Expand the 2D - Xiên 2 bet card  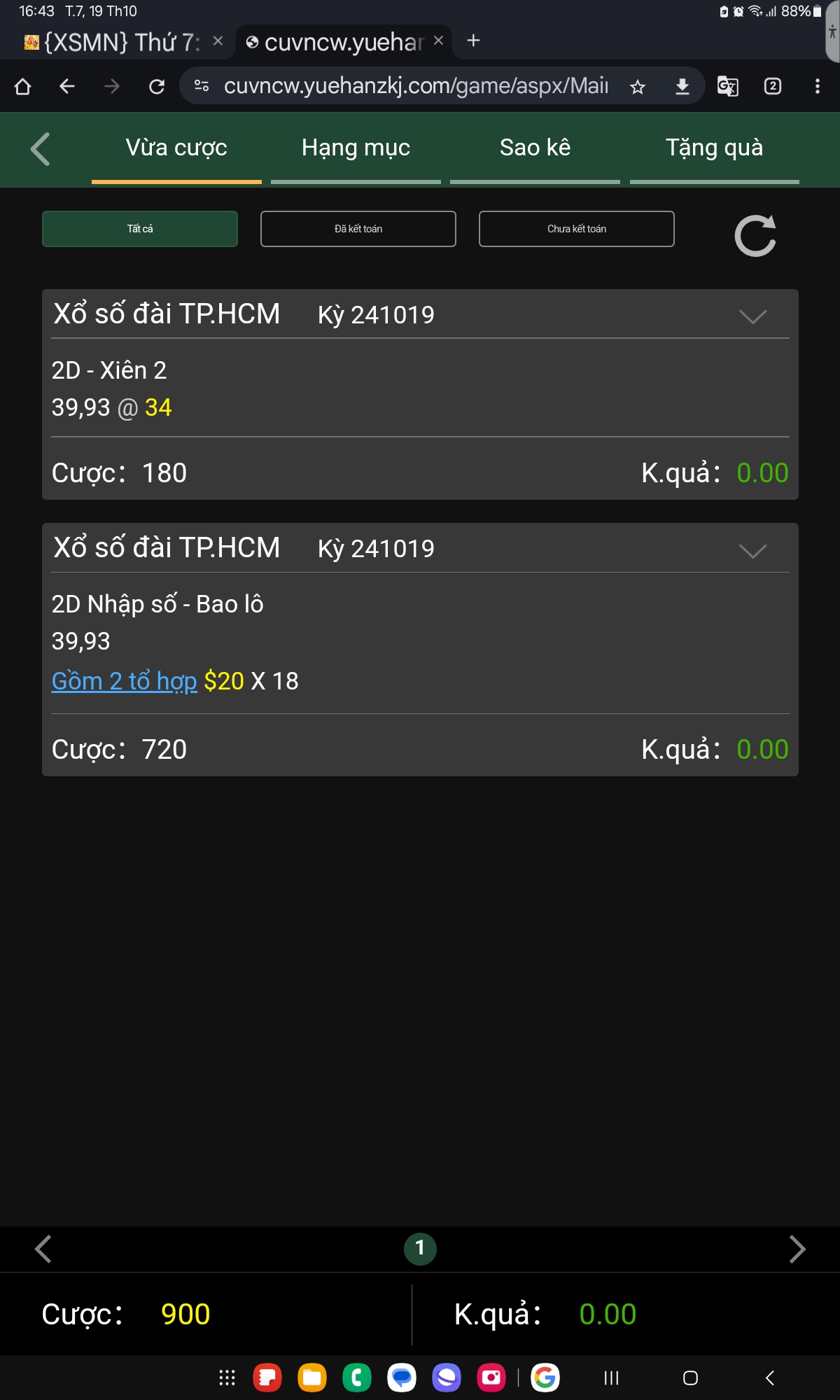(753, 316)
